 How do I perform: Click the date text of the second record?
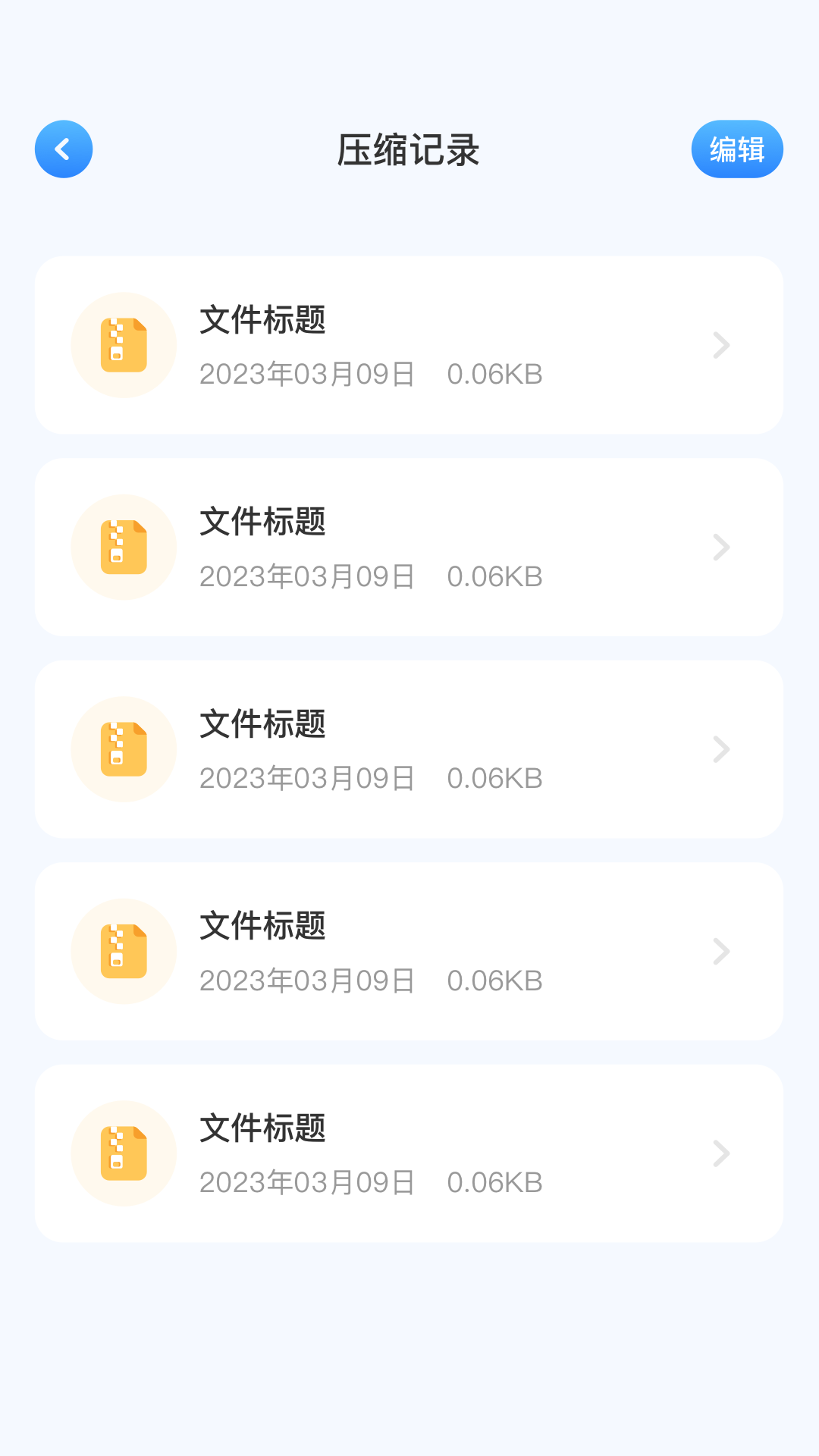click(x=306, y=576)
